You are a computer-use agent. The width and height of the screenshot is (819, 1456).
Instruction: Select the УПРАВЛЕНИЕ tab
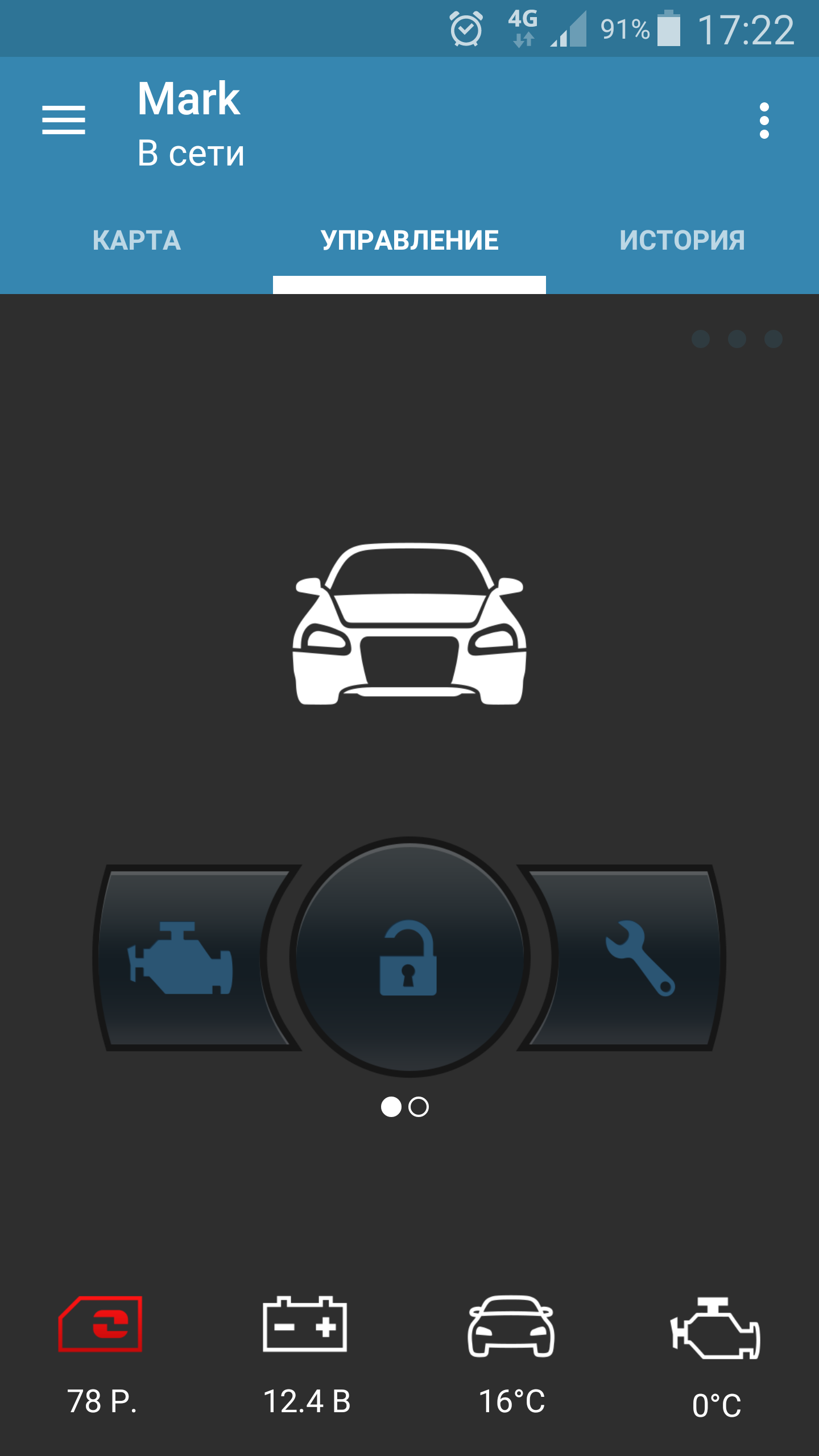[x=409, y=240]
